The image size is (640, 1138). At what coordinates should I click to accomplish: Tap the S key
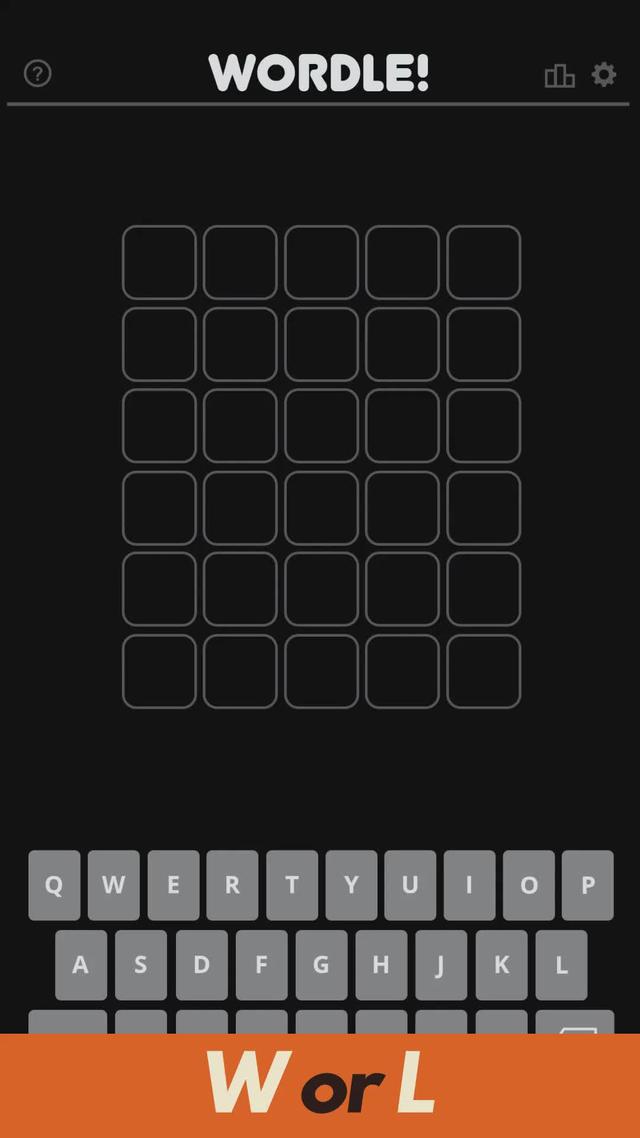[140, 965]
